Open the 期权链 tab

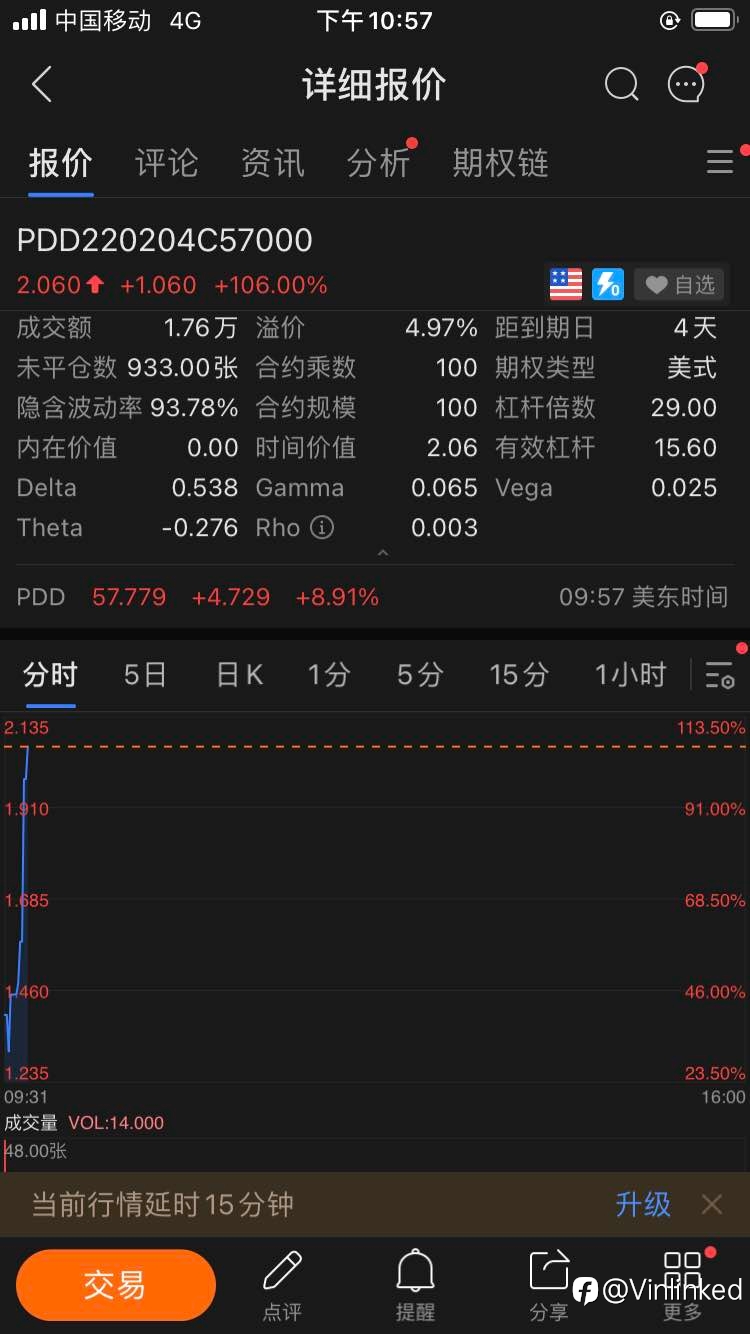click(x=500, y=163)
